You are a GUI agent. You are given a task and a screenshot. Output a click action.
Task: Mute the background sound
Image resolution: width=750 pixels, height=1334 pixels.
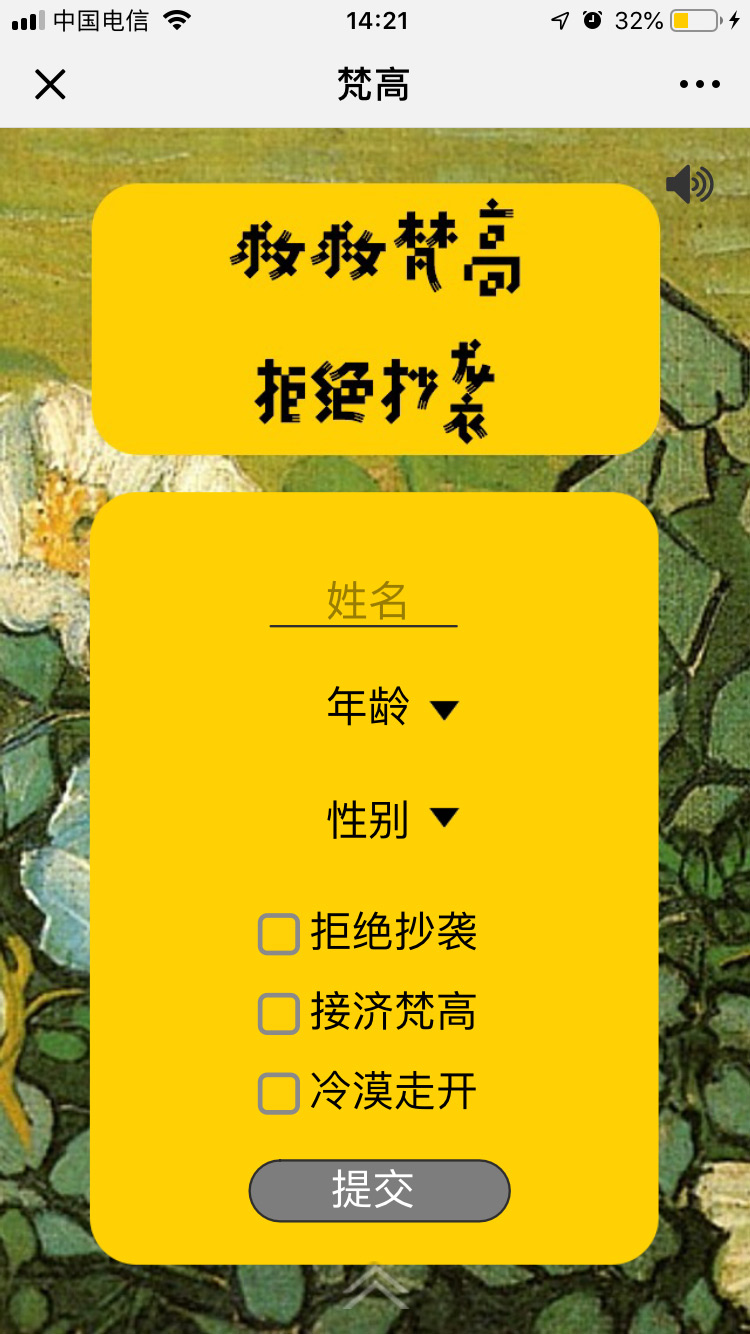pos(689,184)
